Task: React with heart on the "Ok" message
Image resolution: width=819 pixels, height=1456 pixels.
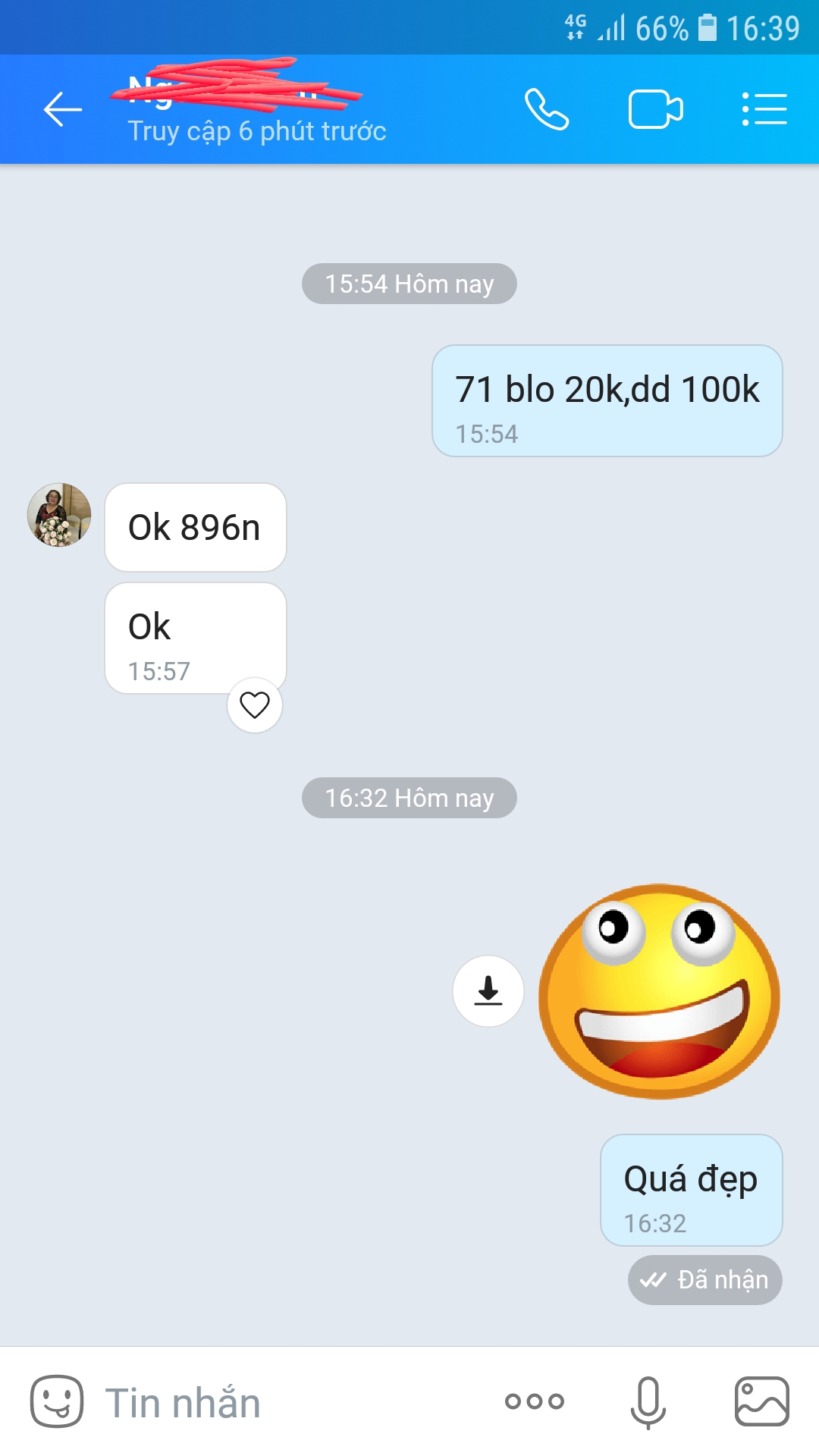Action: click(x=255, y=705)
